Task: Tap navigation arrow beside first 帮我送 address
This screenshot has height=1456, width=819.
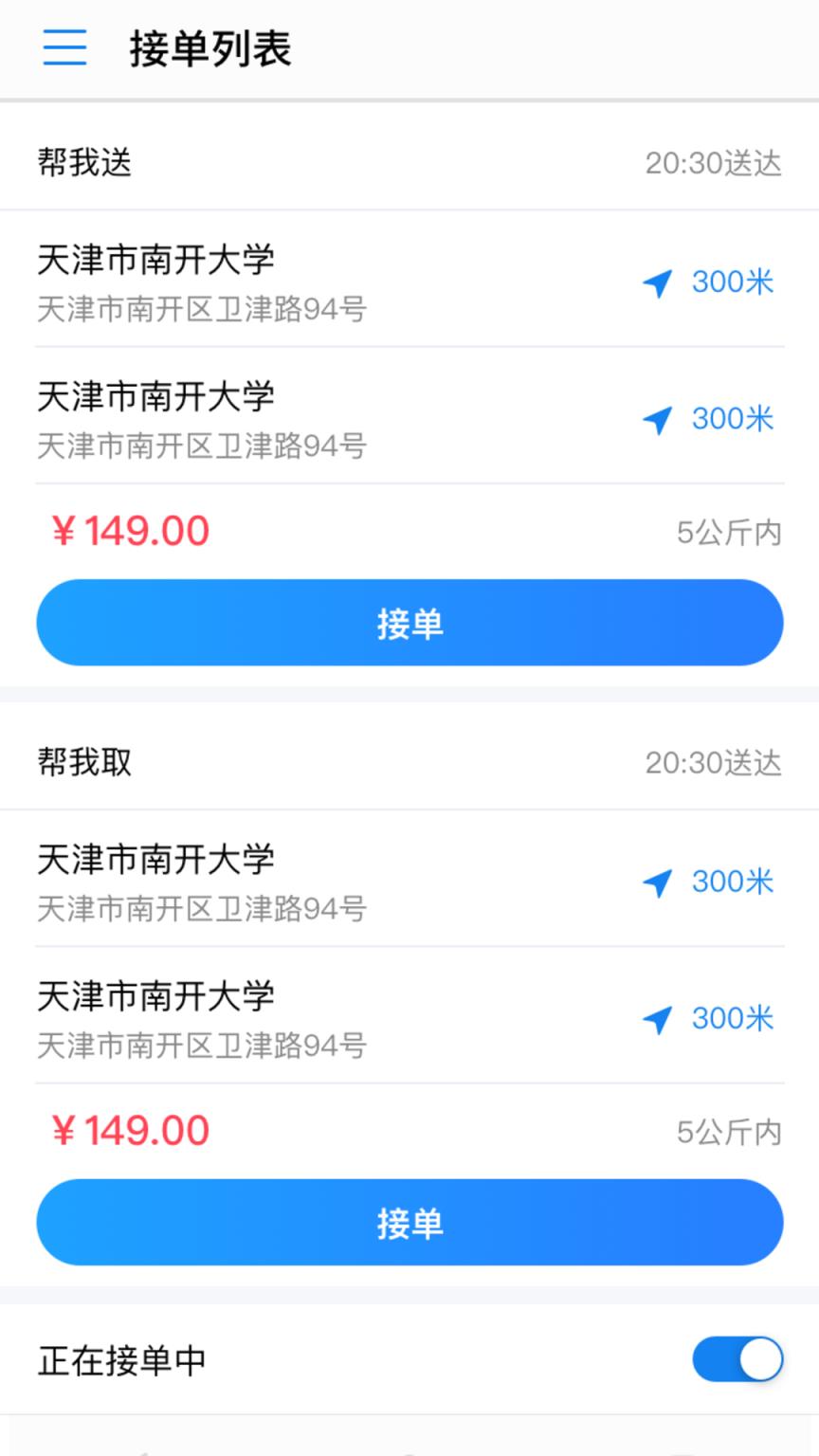Action: [x=657, y=282]
